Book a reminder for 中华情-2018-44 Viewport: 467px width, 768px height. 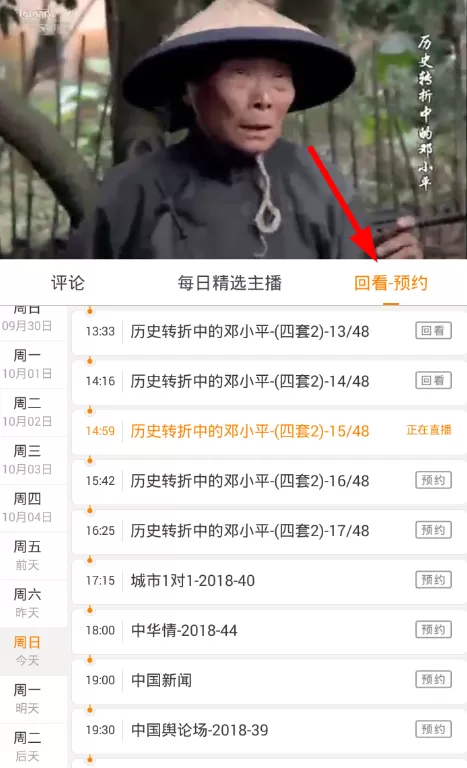point(433,629)
